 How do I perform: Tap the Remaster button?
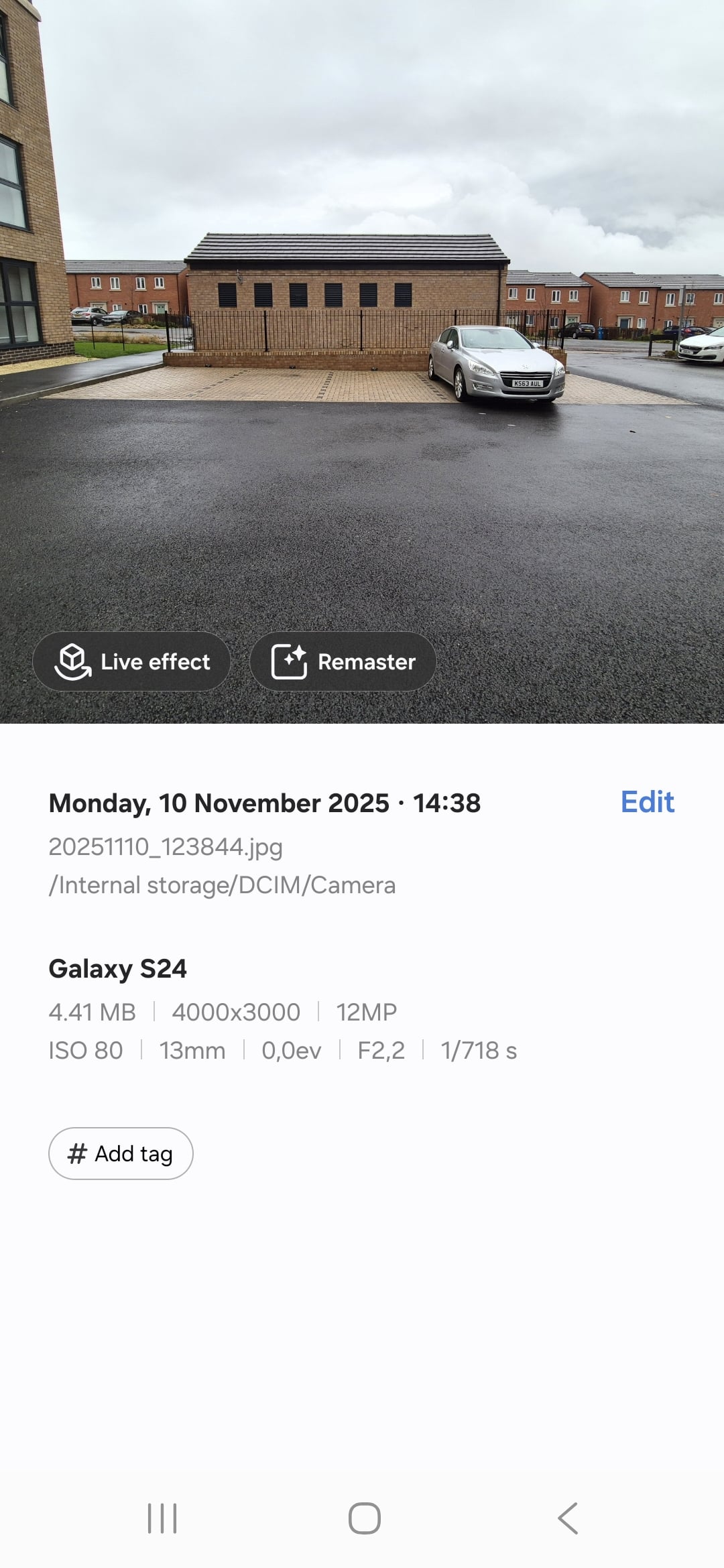pos(343,661)
